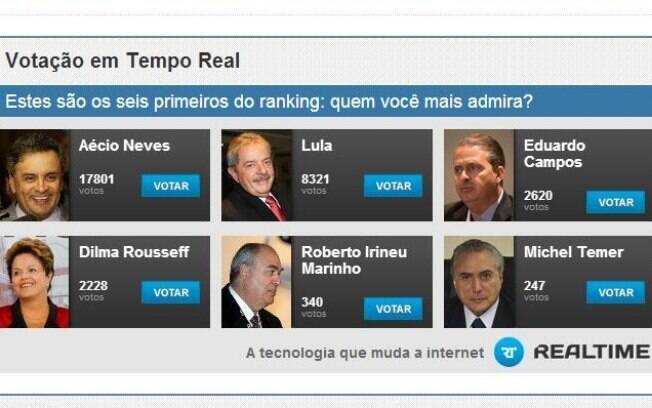
Task: Vote for Michel Temer
Action: [x=615, y=292]
